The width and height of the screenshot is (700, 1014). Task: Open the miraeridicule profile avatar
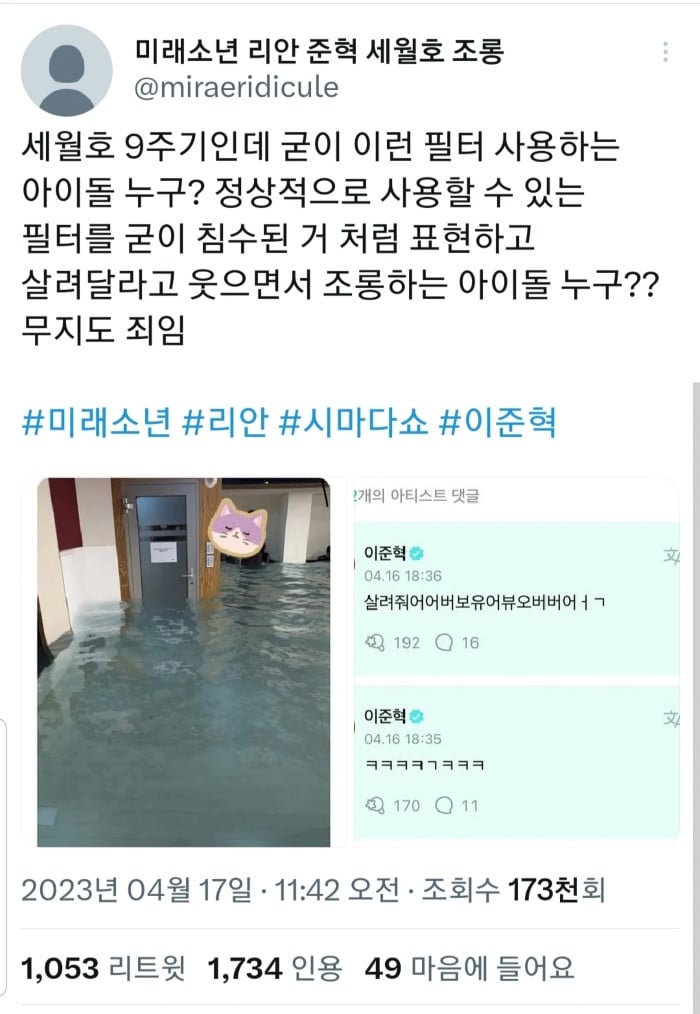click(66, 70)
